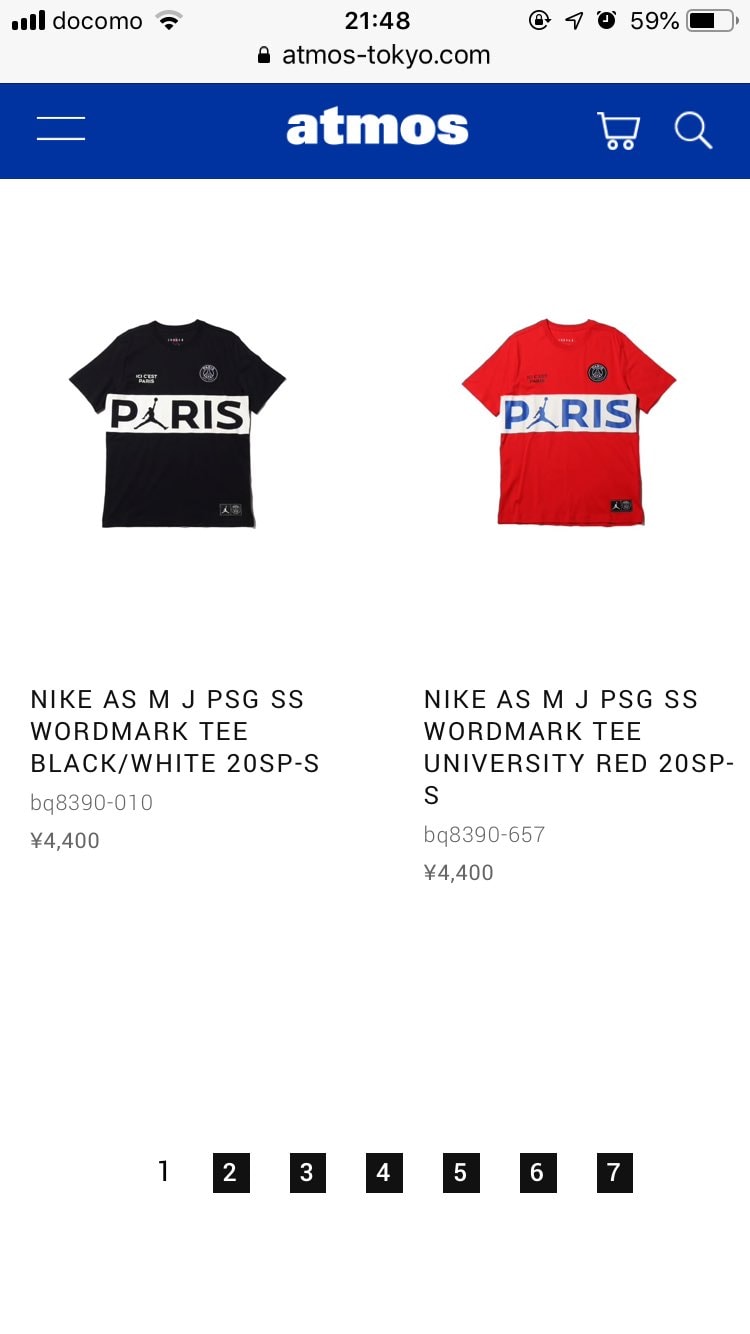Select page 5 in pagination

pos(461,1173)
